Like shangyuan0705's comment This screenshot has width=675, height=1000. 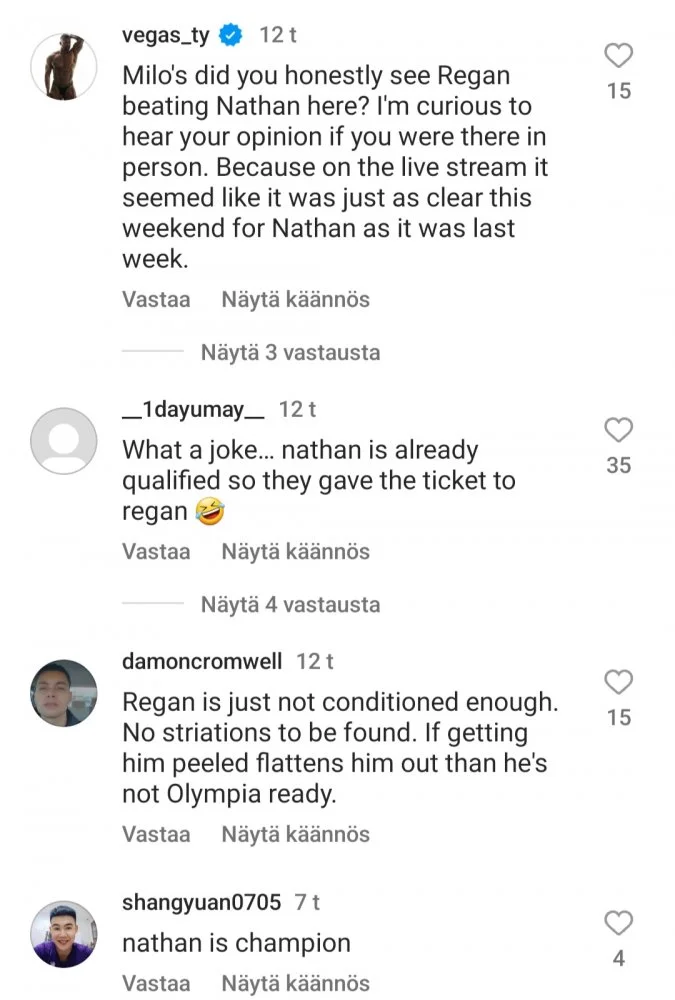tap(619, 924)
